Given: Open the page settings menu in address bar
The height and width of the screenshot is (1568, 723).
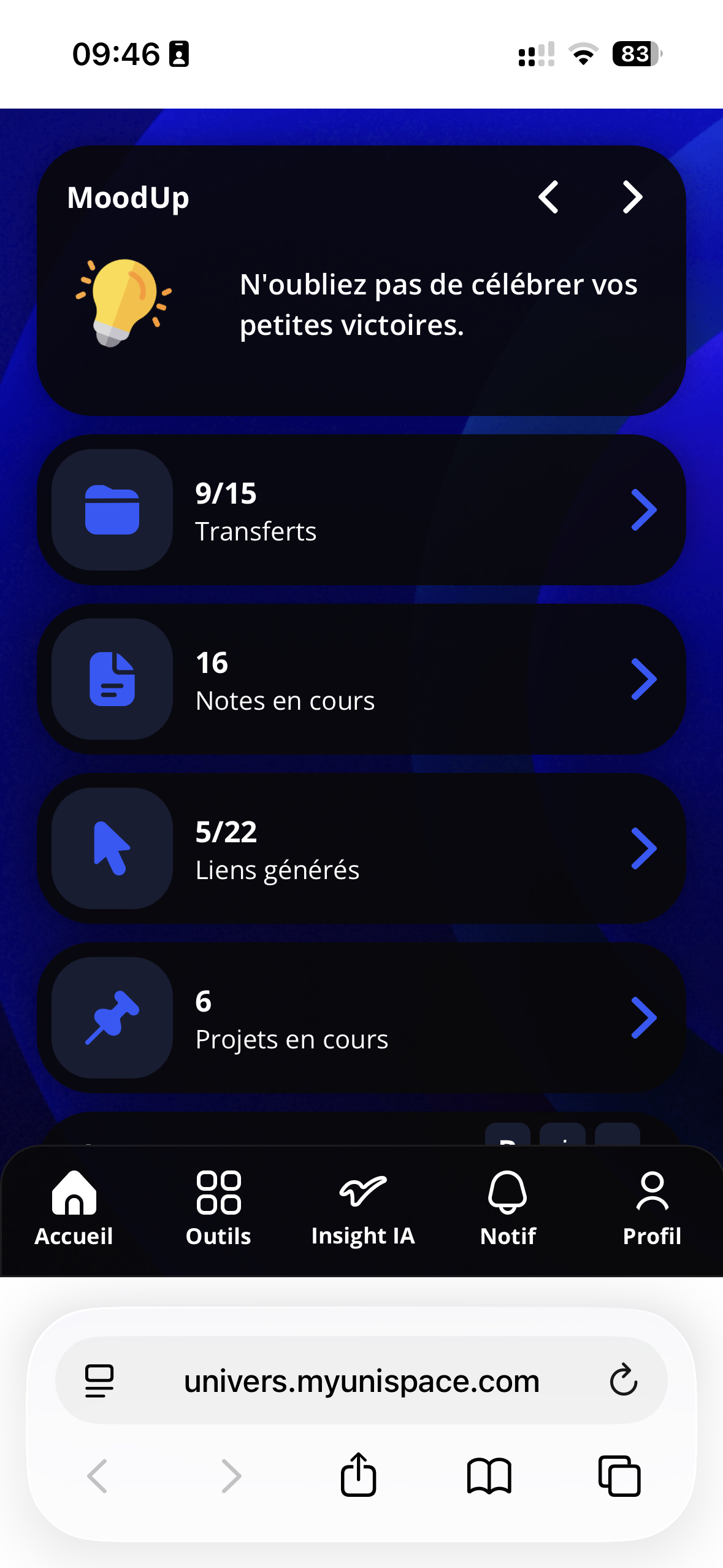Looking at the screenshot, I should [99, 1382].
